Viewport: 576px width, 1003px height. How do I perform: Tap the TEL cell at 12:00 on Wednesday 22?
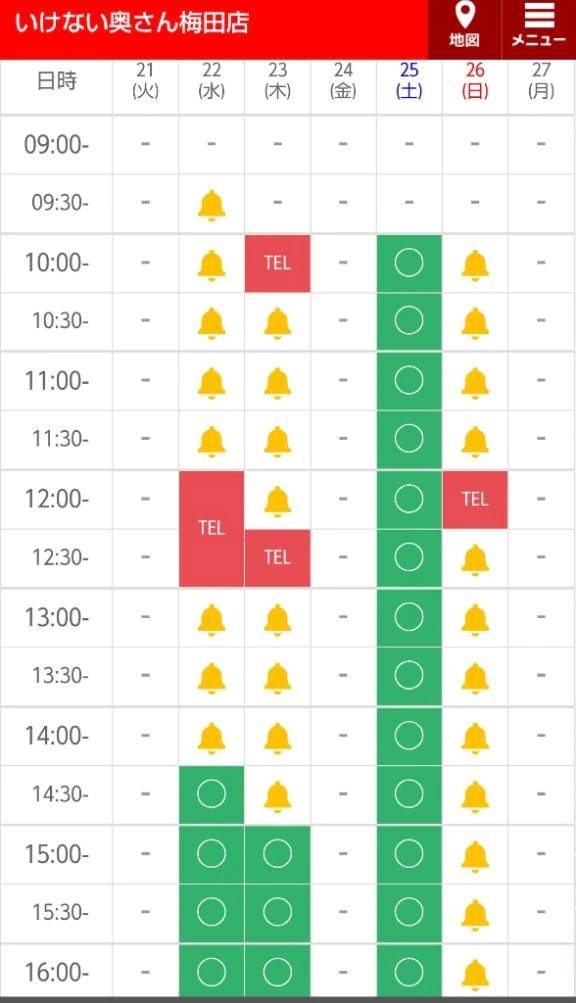(211, 528)
